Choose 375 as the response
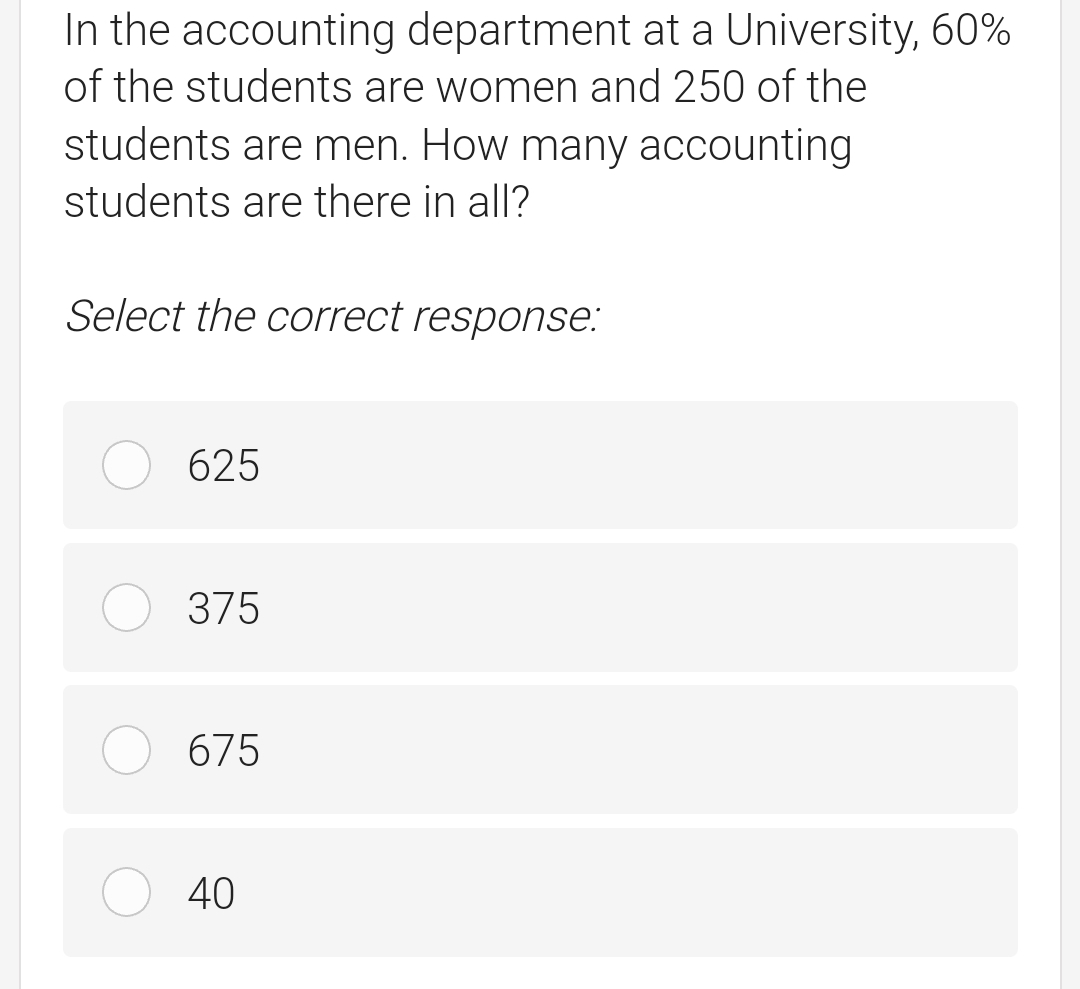 pyautogui.click(x=127, y=608)
